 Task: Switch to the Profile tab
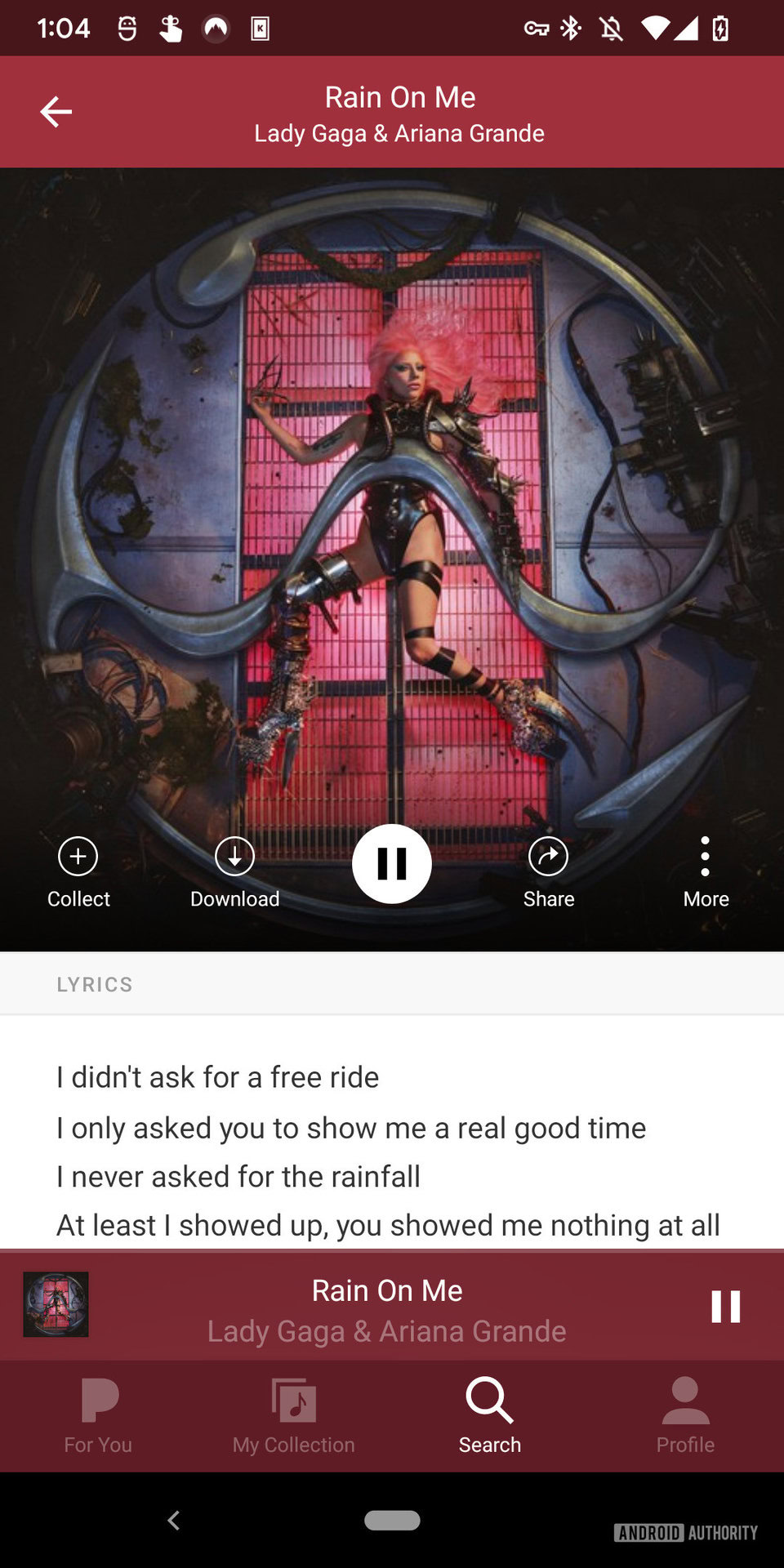coord(685,1415)
